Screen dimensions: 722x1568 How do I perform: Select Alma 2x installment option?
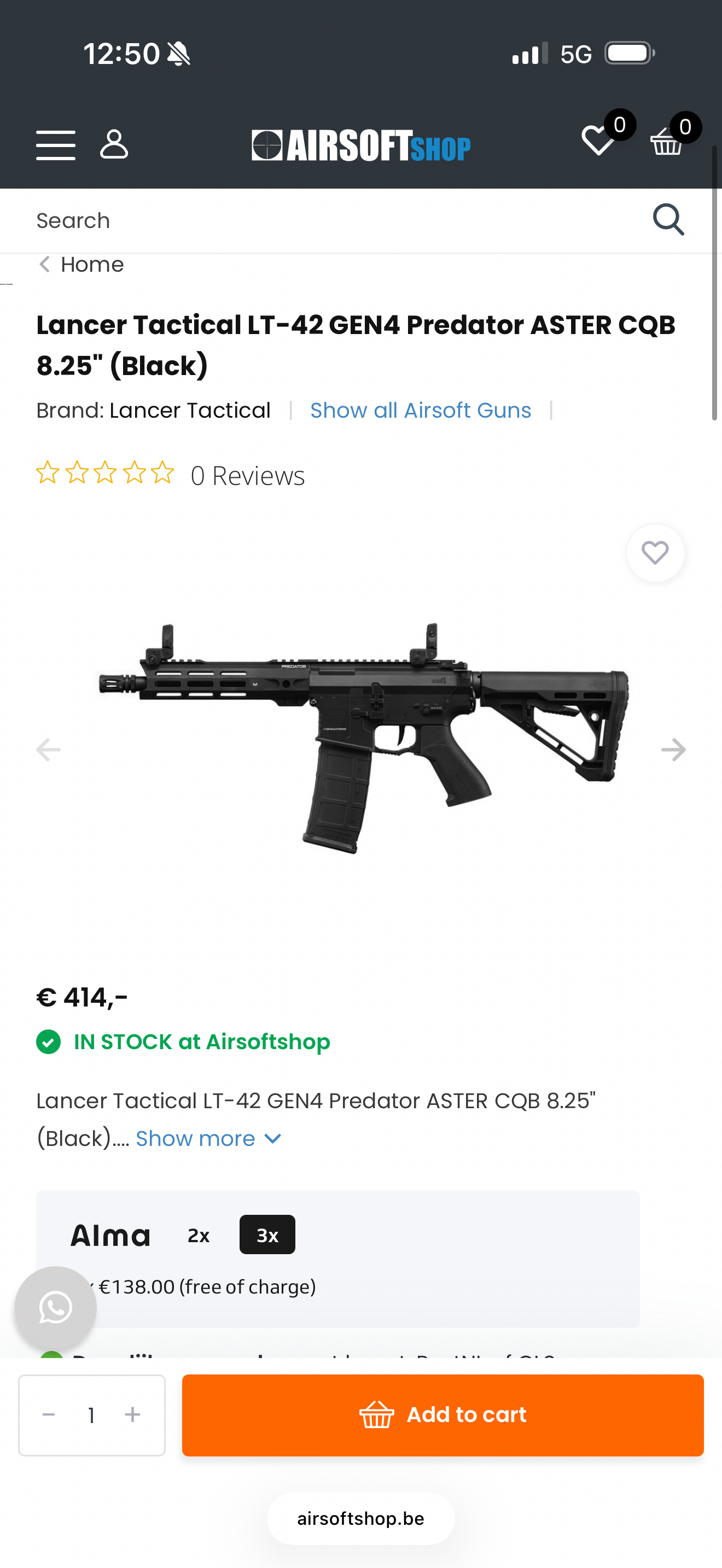[x=199, y=1235]
